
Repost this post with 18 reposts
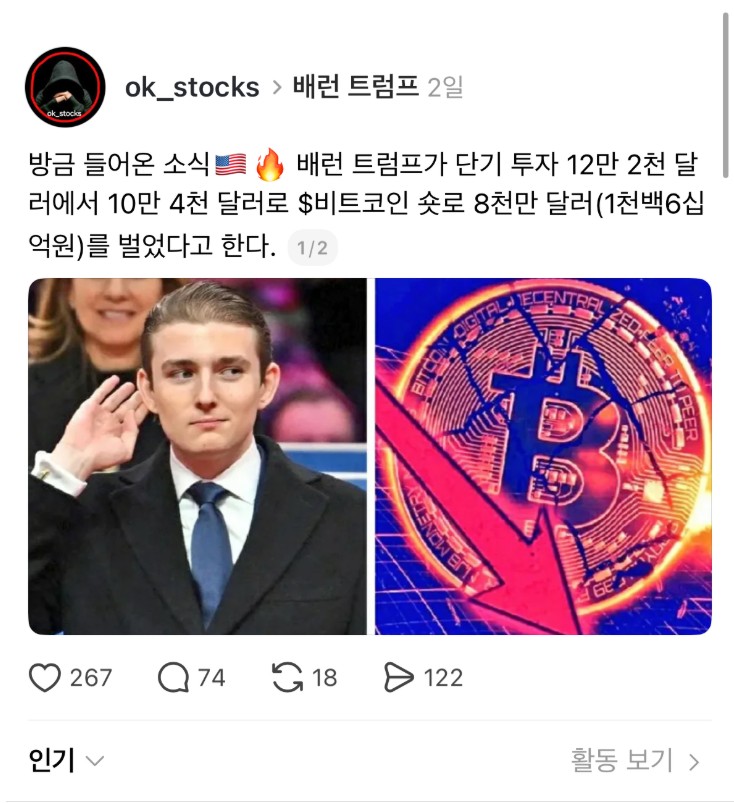288,678
